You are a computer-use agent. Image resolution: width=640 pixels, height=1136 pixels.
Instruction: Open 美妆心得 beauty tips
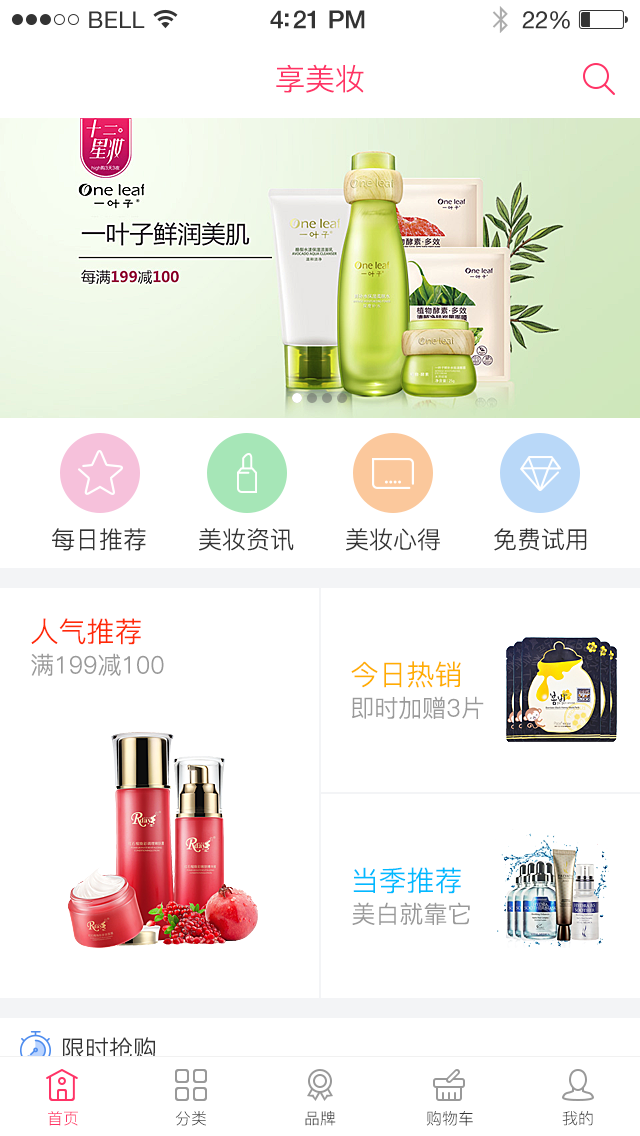point(392,493)
